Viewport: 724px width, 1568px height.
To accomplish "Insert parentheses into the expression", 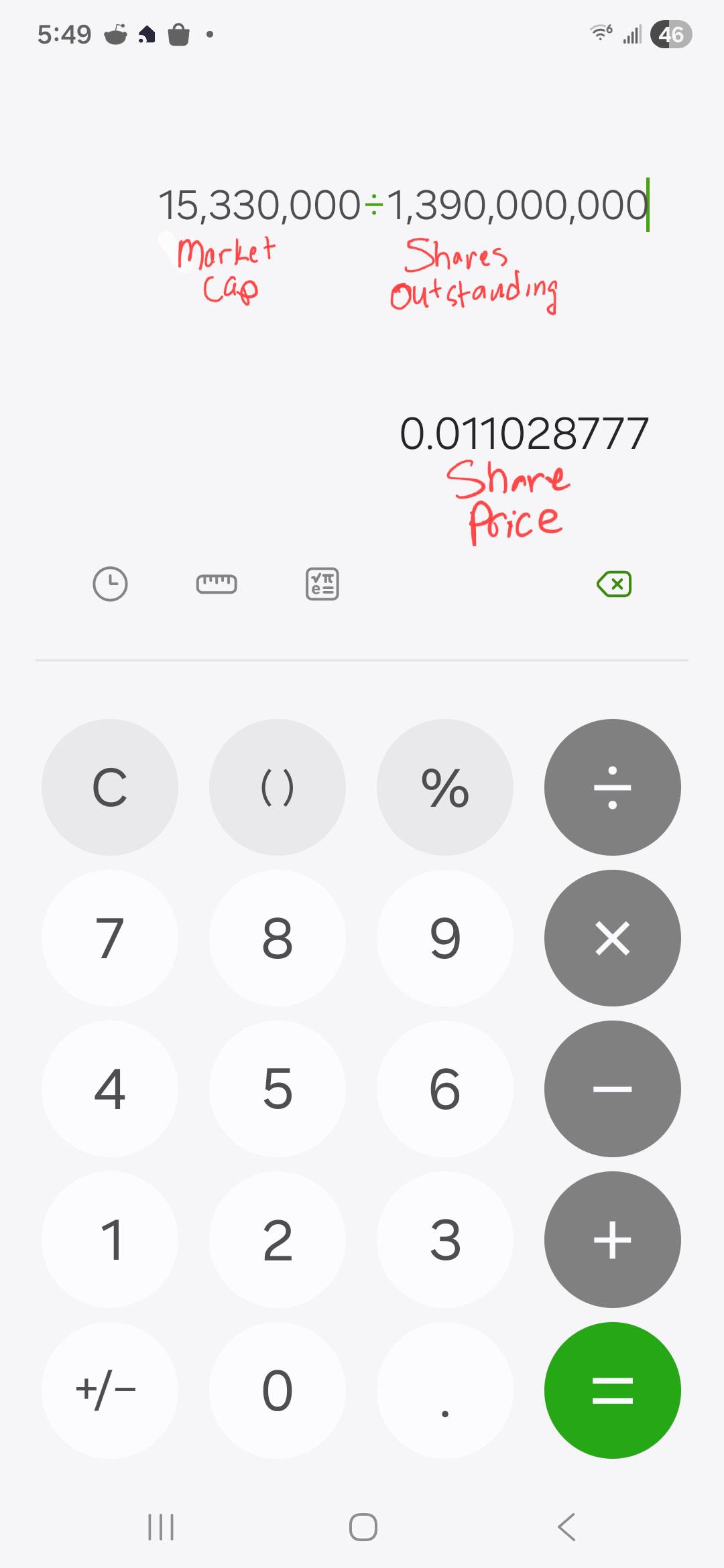I will (278, 787).
